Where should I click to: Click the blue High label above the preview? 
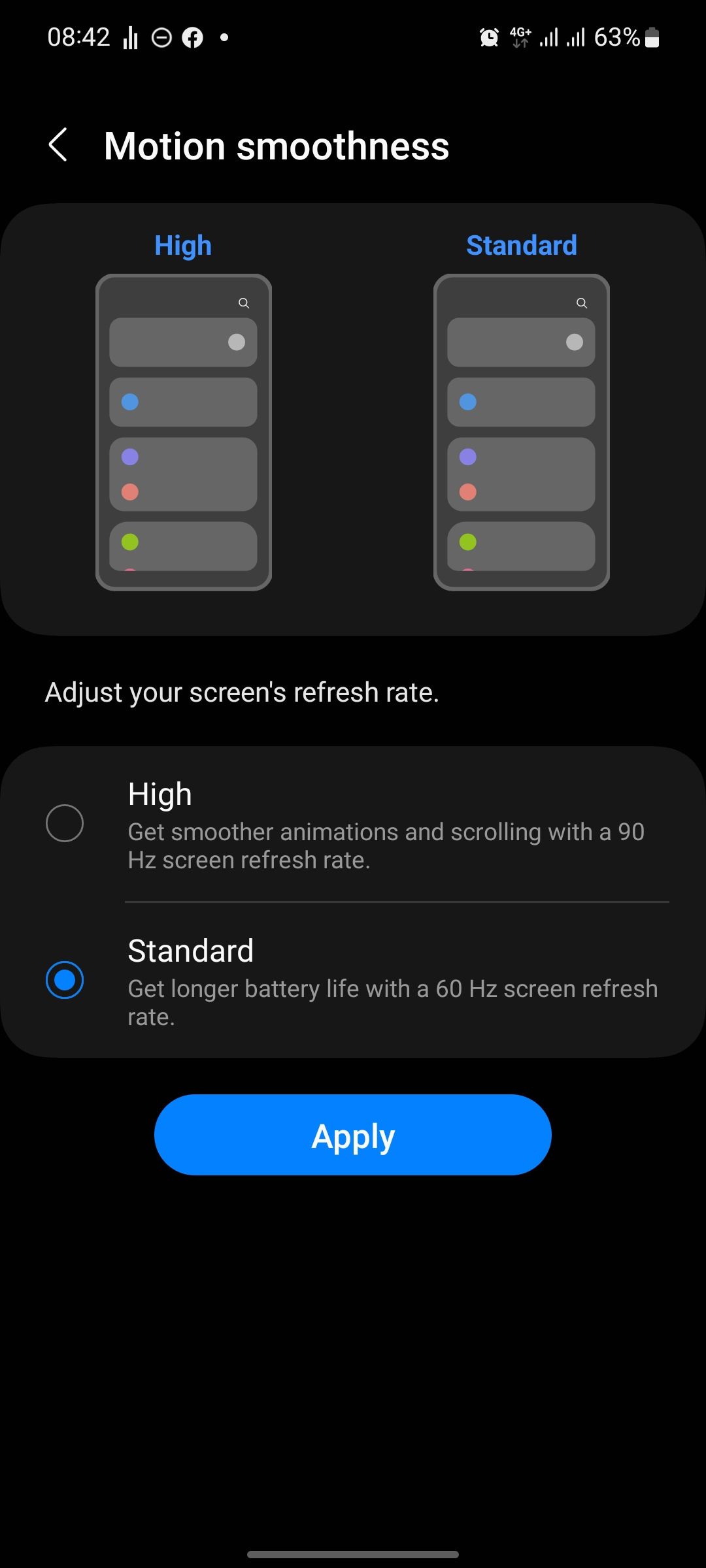pos(183,245)
